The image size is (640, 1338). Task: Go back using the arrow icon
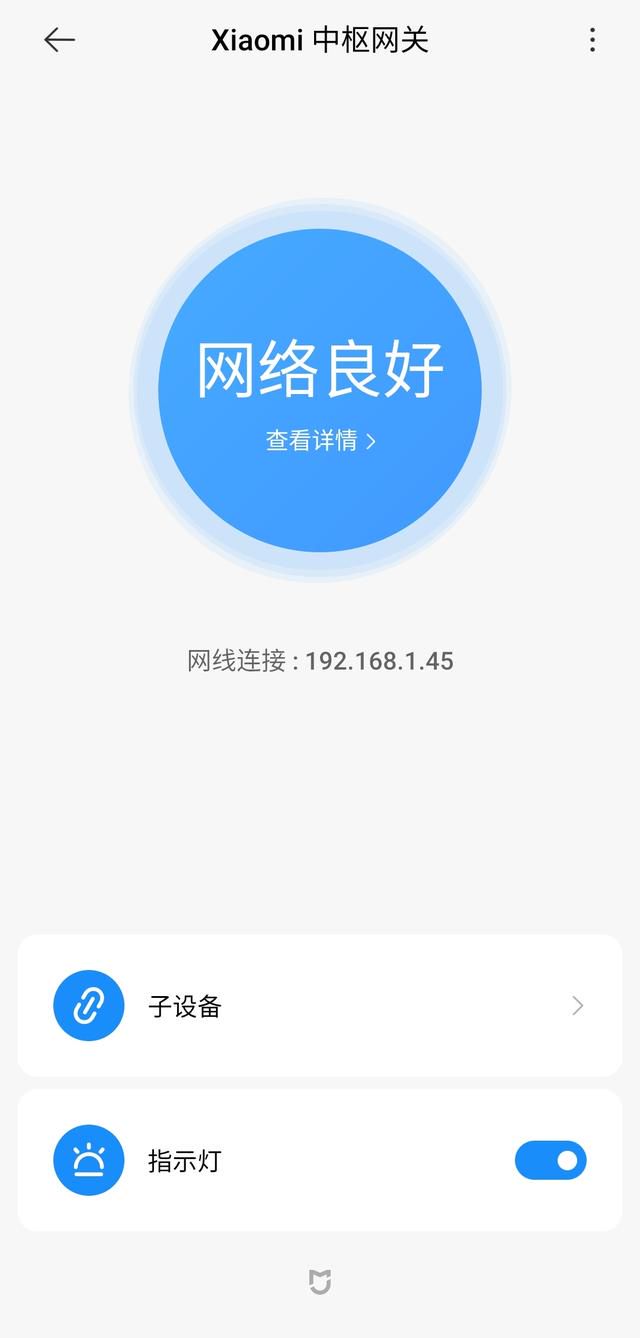(x=60, y=40)
